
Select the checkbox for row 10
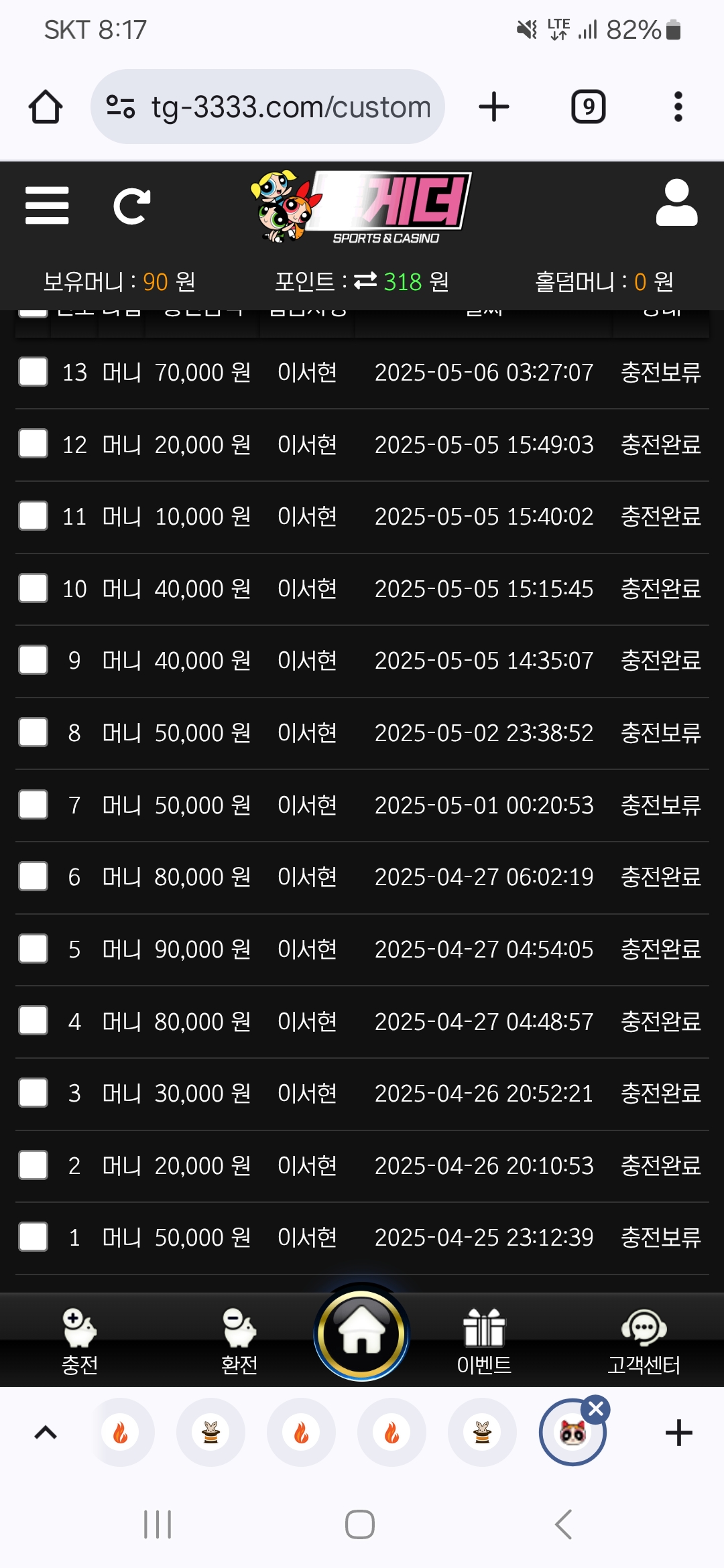point(33,588)
